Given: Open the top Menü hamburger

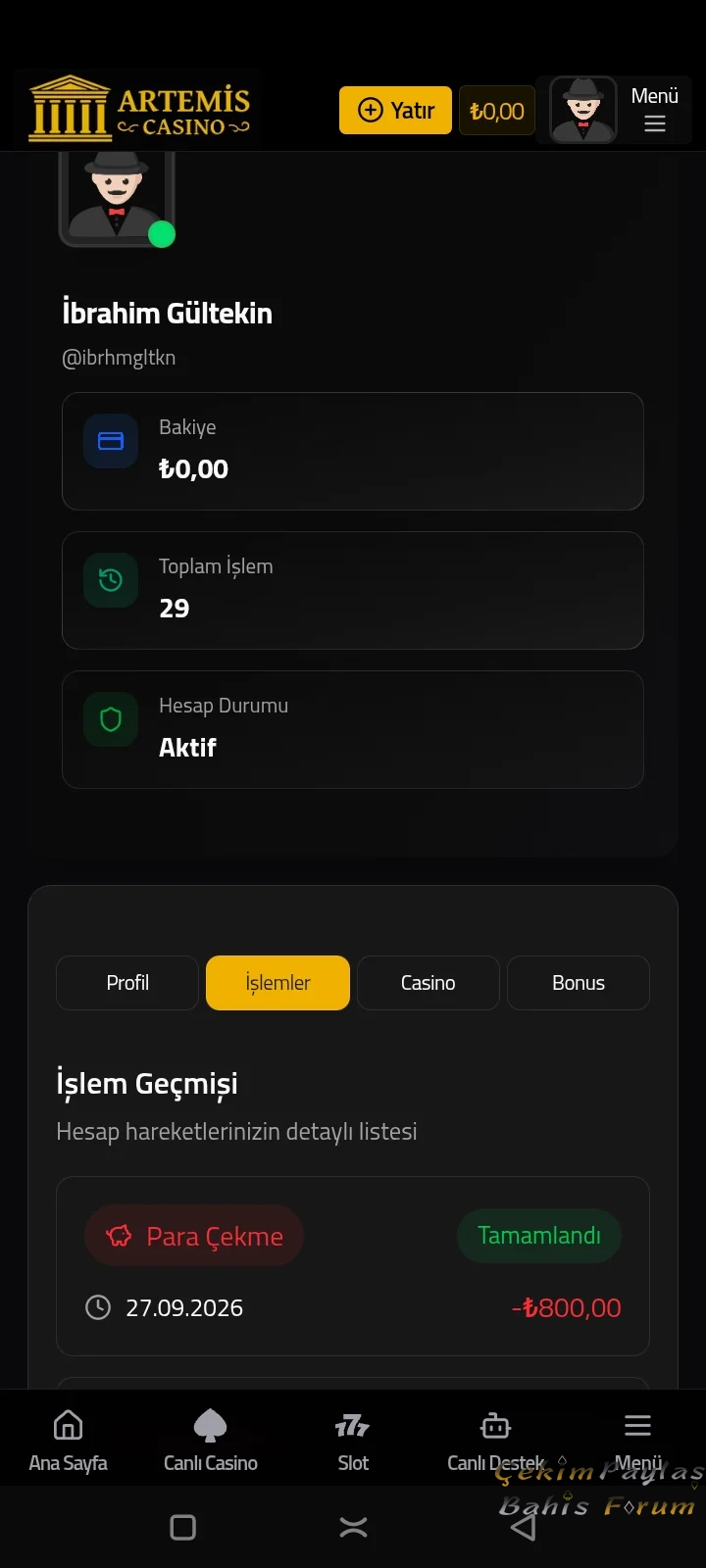Looking at the screenshot, I should pyautogui.click(x=655, y=110).
